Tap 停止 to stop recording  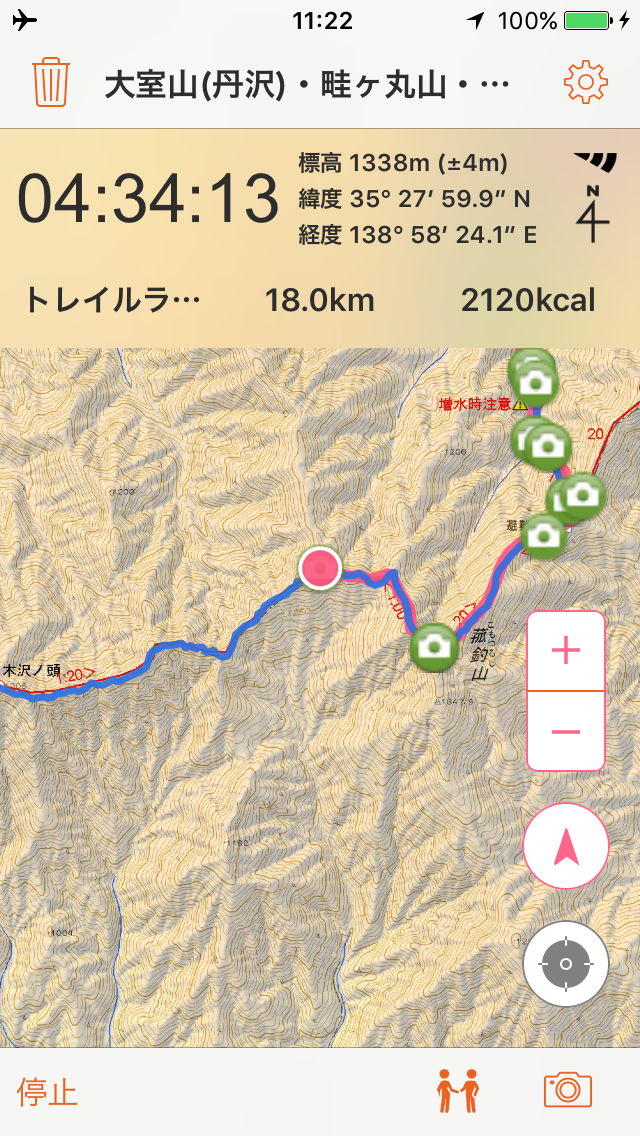(47, 1092)
